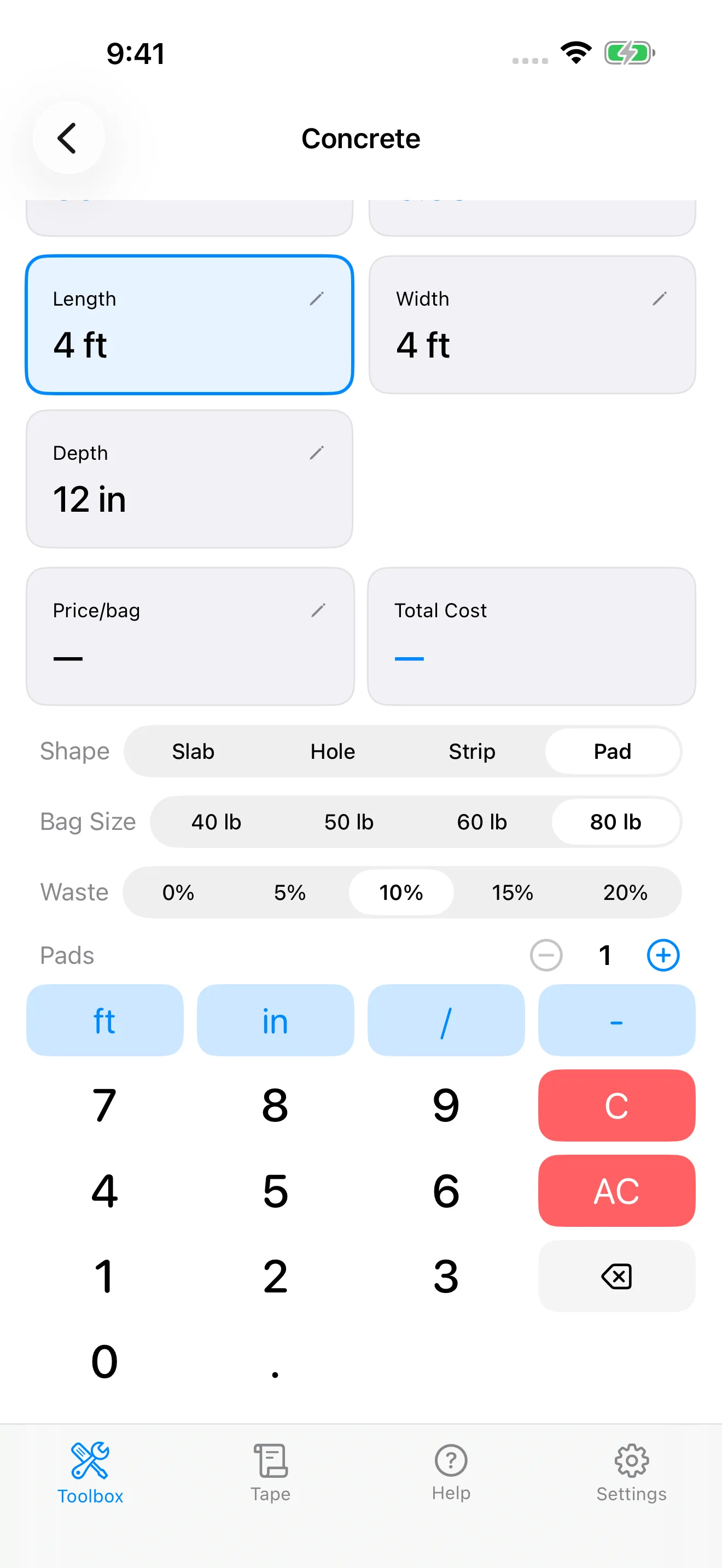722x1568 pixels.
Task: Choose the Slab shape
Action: 193,751
